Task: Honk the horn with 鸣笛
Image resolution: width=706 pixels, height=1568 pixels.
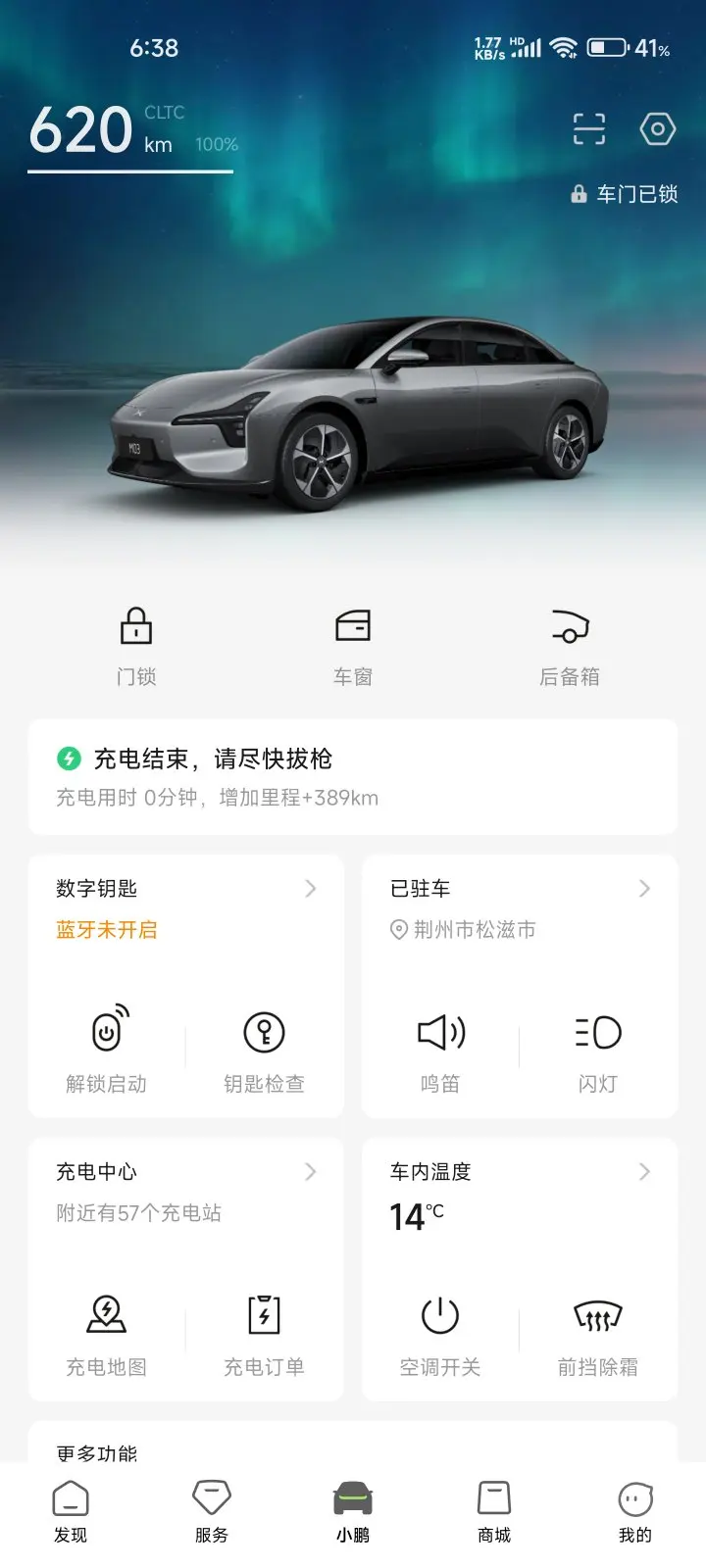Action: click(x=440, y=1049)
